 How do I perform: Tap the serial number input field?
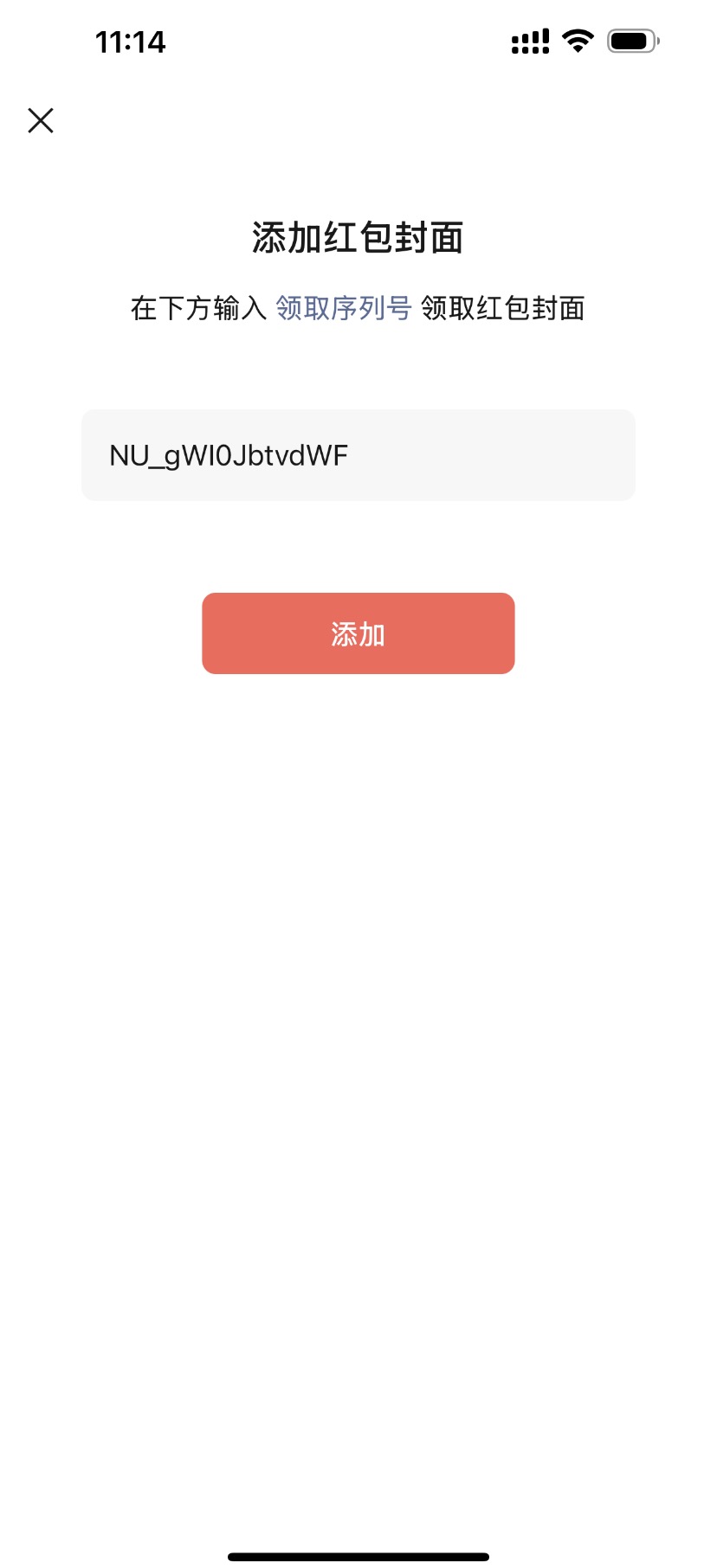[x=358, y=455]
